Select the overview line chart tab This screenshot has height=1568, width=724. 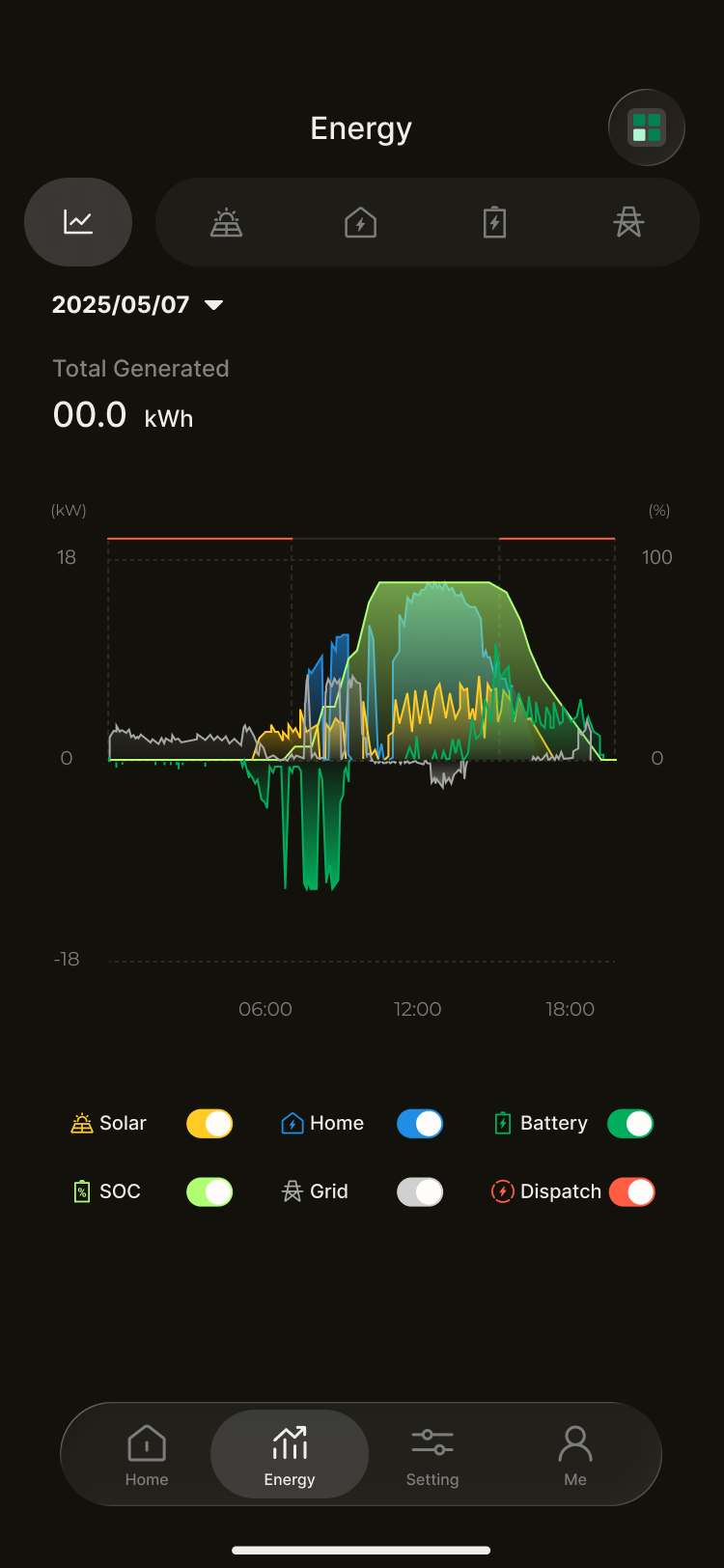point(78,222)
